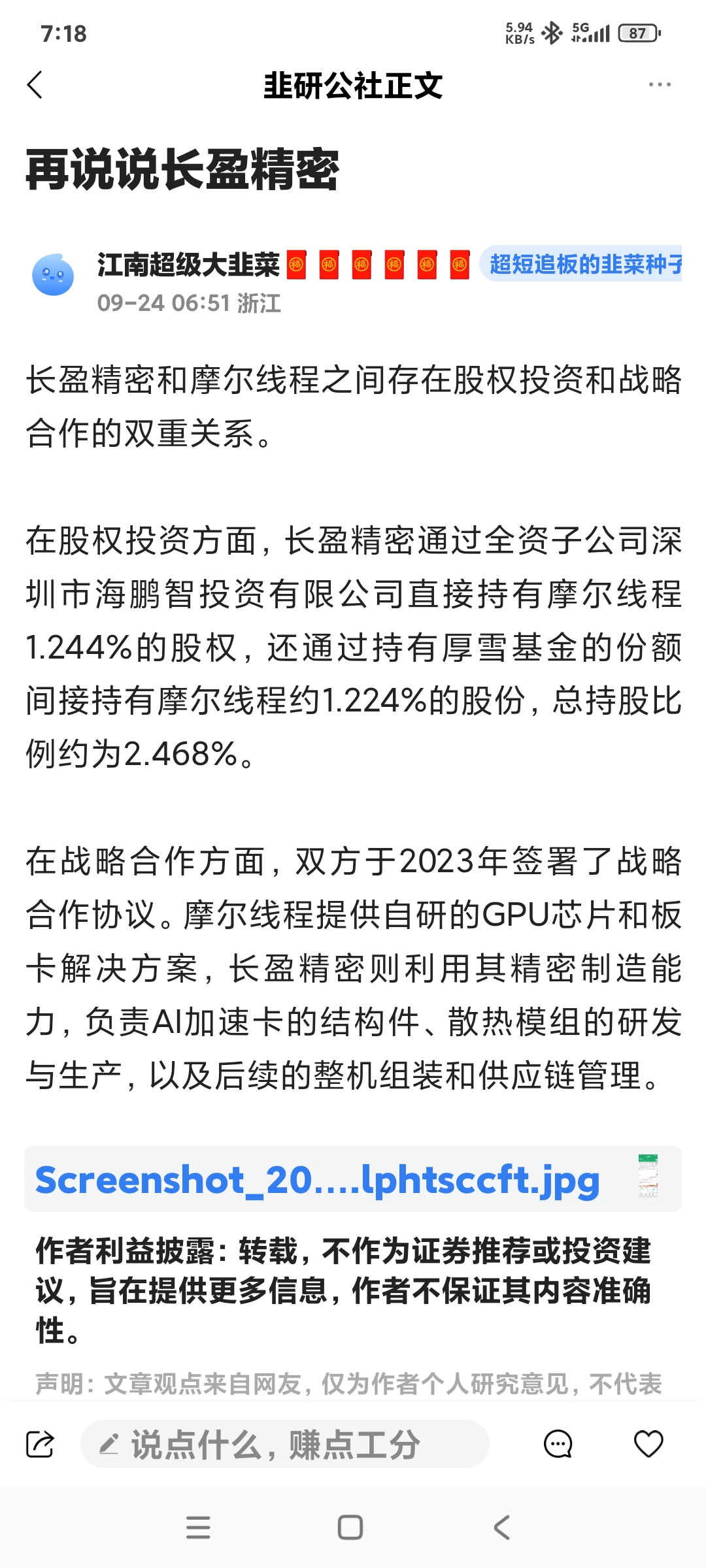
Task: Tap the 超短追板的韭菜种子 tag chip
Action: [583, 264]
